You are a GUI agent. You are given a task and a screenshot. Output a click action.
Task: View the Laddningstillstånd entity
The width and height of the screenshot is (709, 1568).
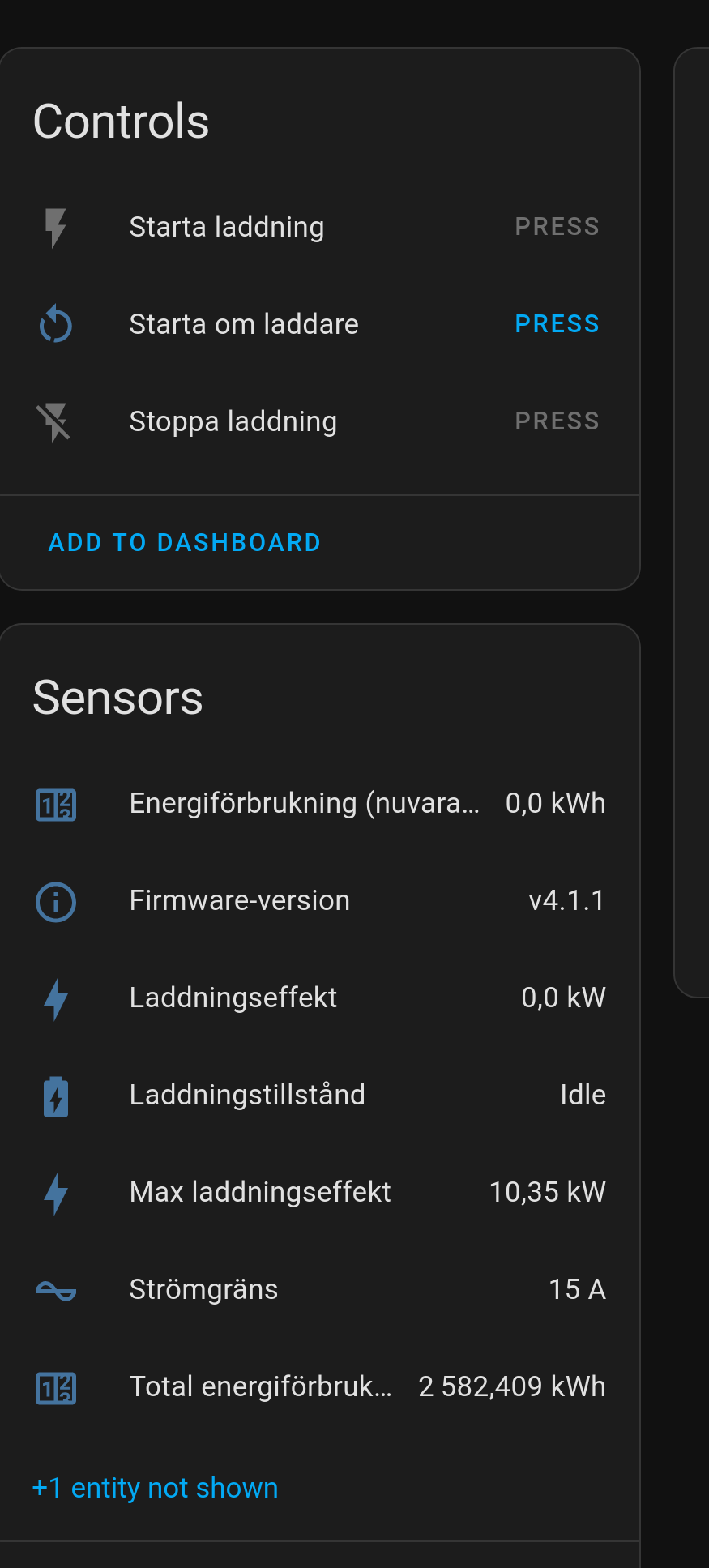[320, 1096]
